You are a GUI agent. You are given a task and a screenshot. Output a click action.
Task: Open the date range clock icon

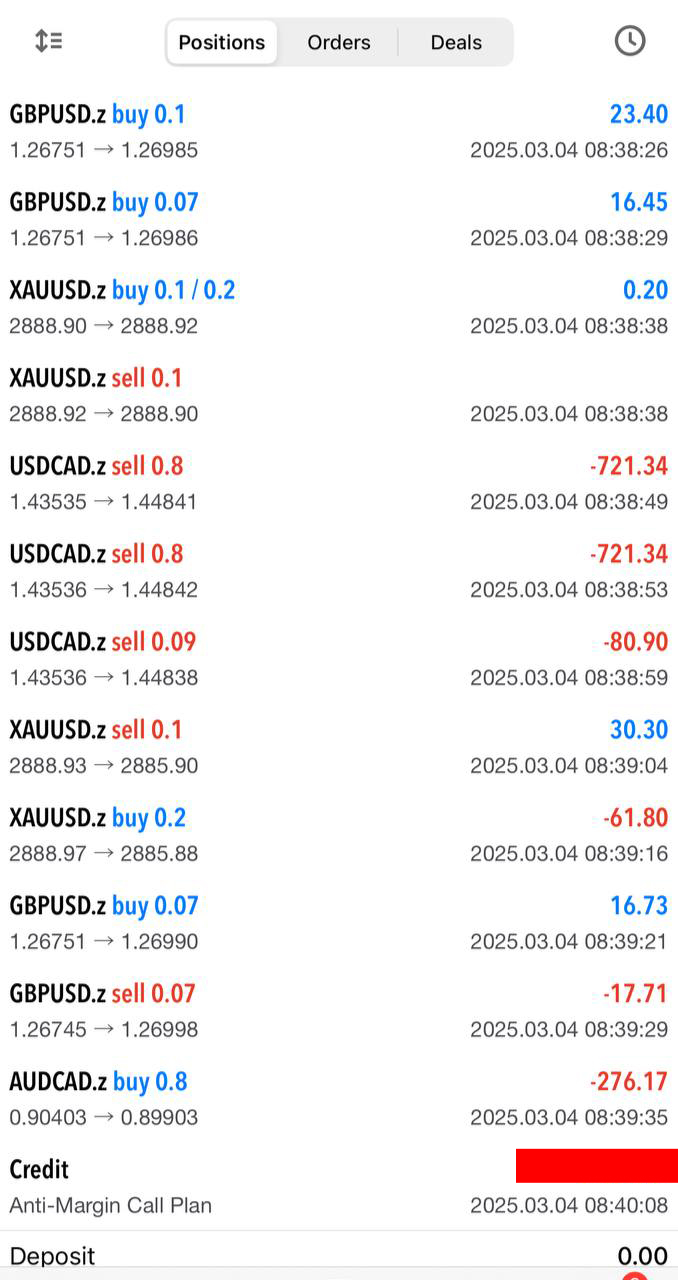tap(629, 41)
